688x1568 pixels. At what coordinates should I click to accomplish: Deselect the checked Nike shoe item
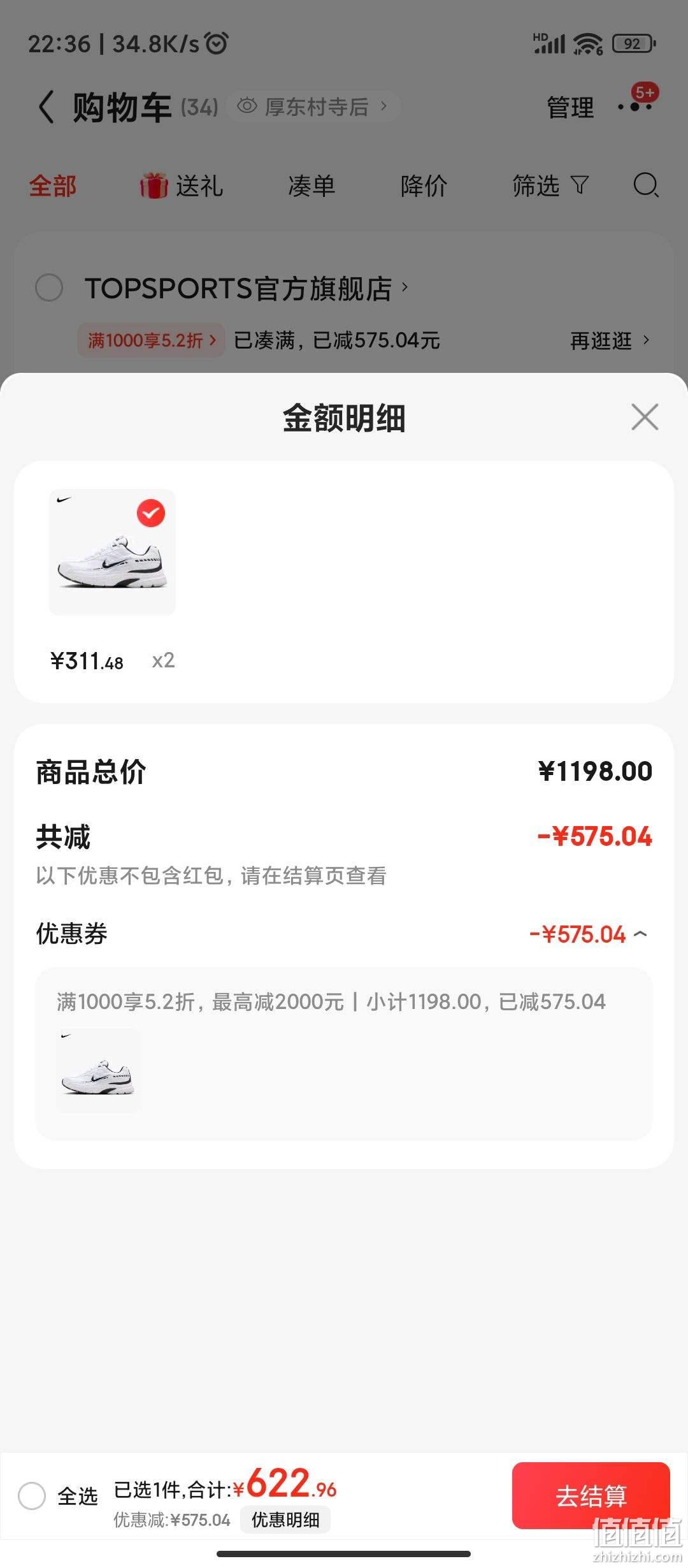[151, 513]
